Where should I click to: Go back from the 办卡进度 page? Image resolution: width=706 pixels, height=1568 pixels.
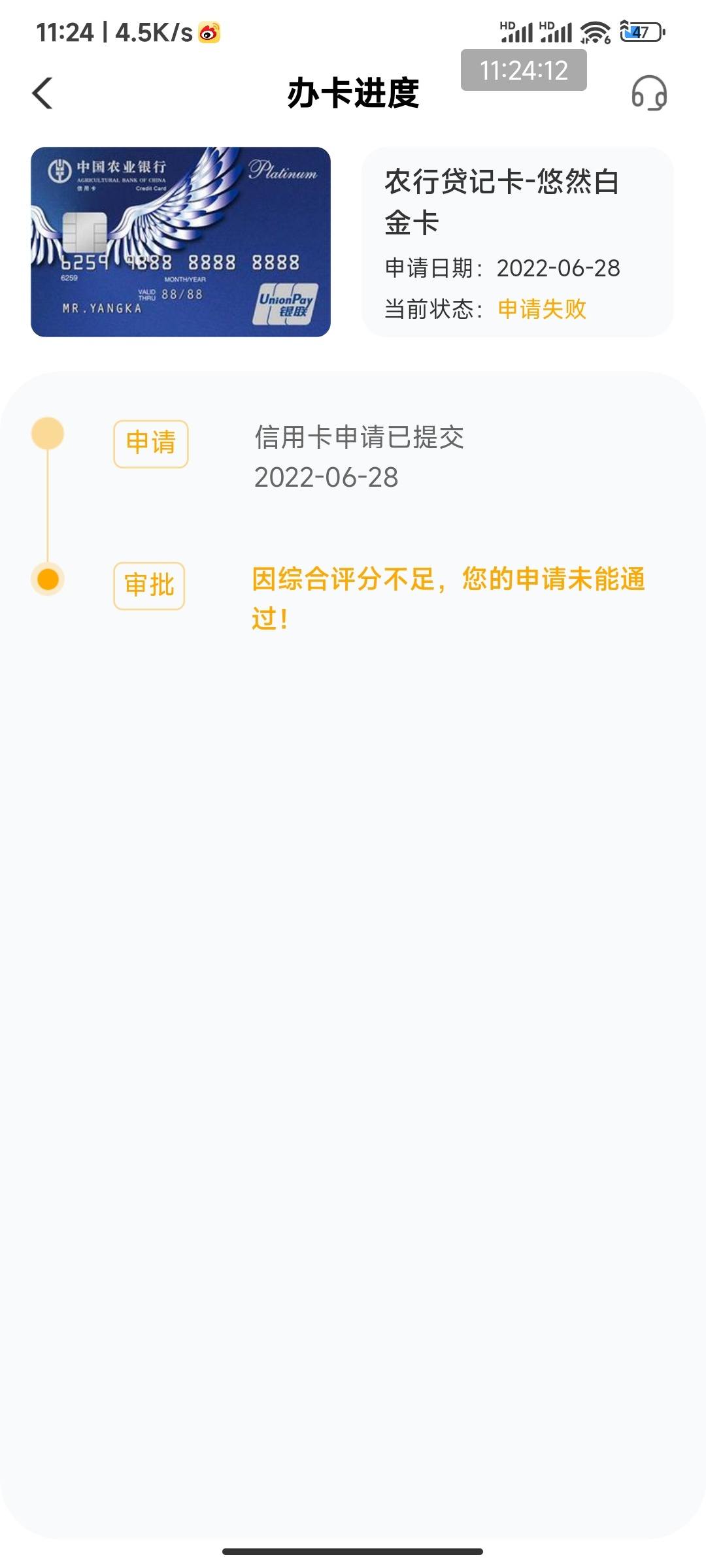coord(42,93)
